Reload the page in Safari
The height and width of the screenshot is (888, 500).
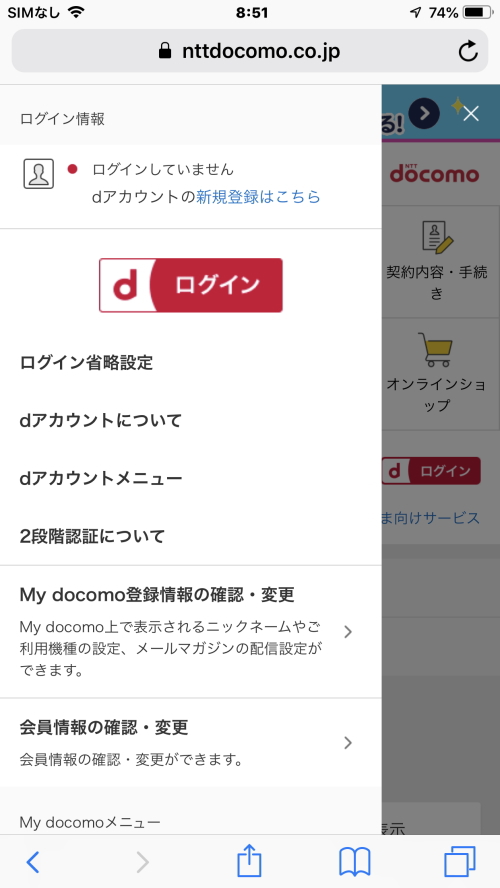tap(468, 52)
